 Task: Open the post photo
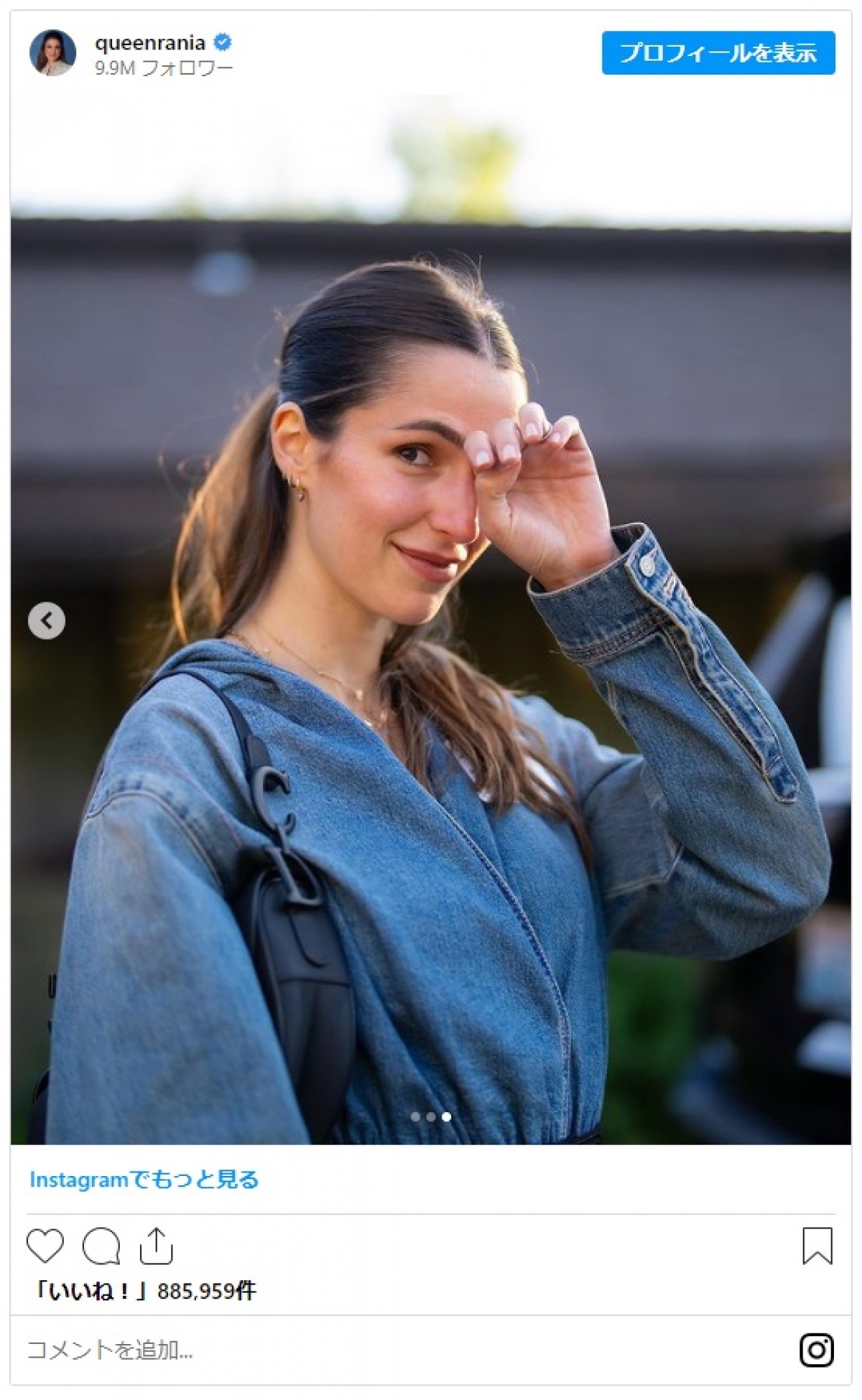click(x=431, y=646)
